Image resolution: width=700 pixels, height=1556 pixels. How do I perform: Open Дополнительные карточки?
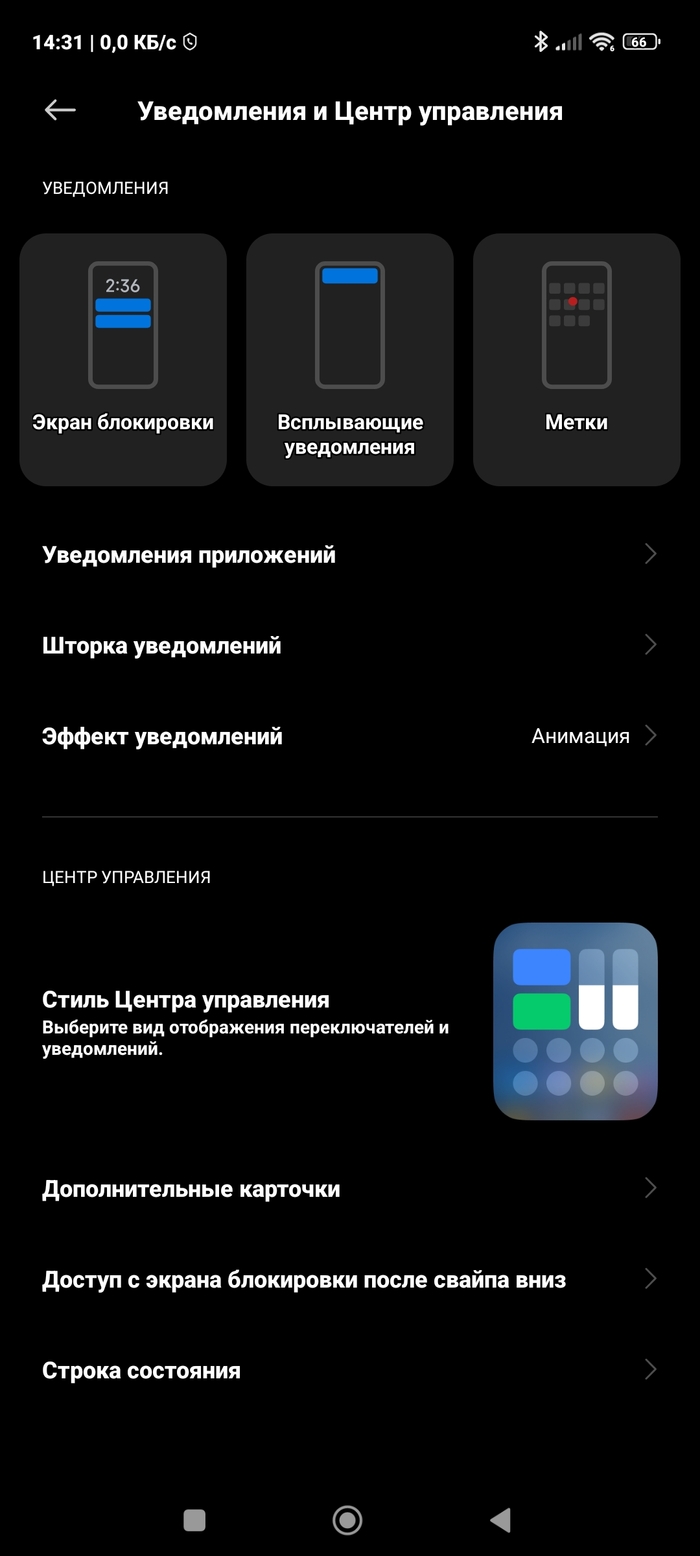(x=350, y=1189)
